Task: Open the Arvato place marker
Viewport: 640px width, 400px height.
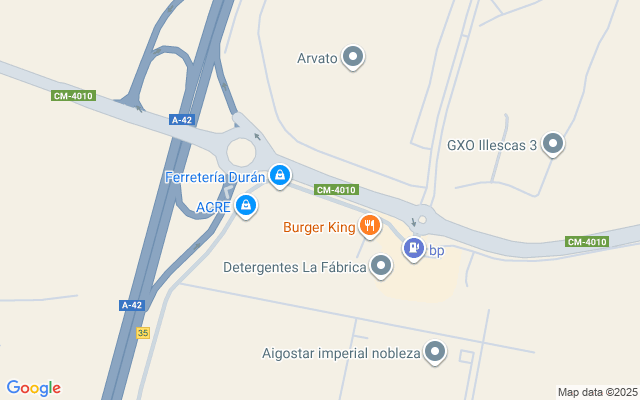Action: pos(352,57)
